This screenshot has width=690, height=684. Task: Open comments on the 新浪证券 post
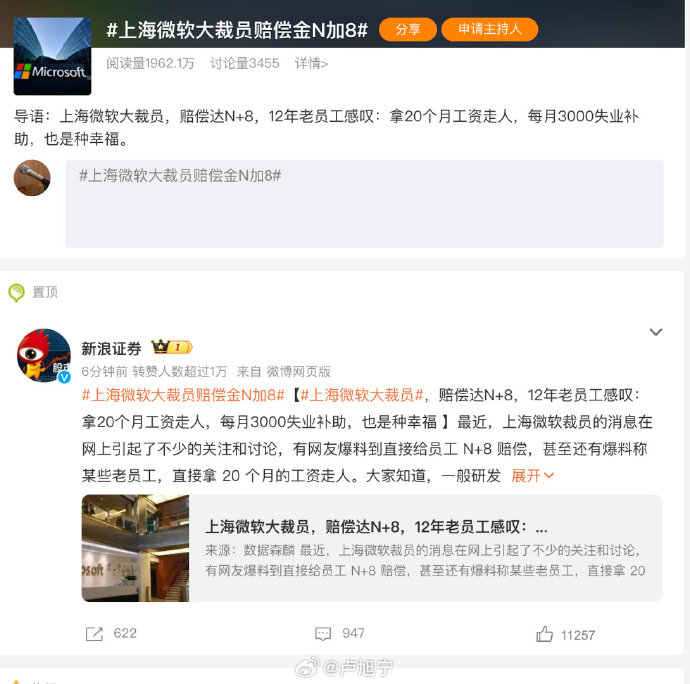pyautogui.click(x=340, y=634)
